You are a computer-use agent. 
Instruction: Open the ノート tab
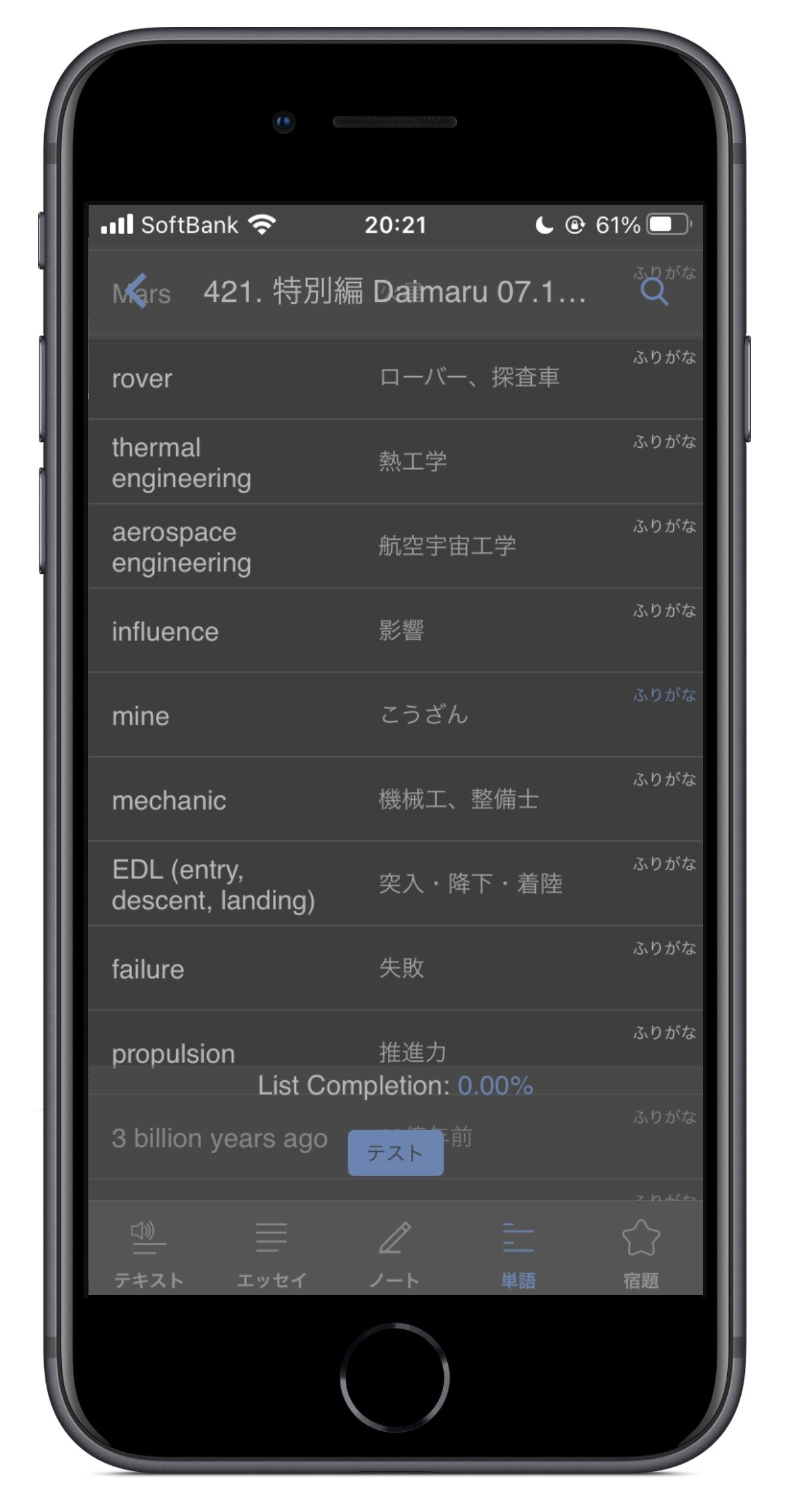tap(394, 1254)
